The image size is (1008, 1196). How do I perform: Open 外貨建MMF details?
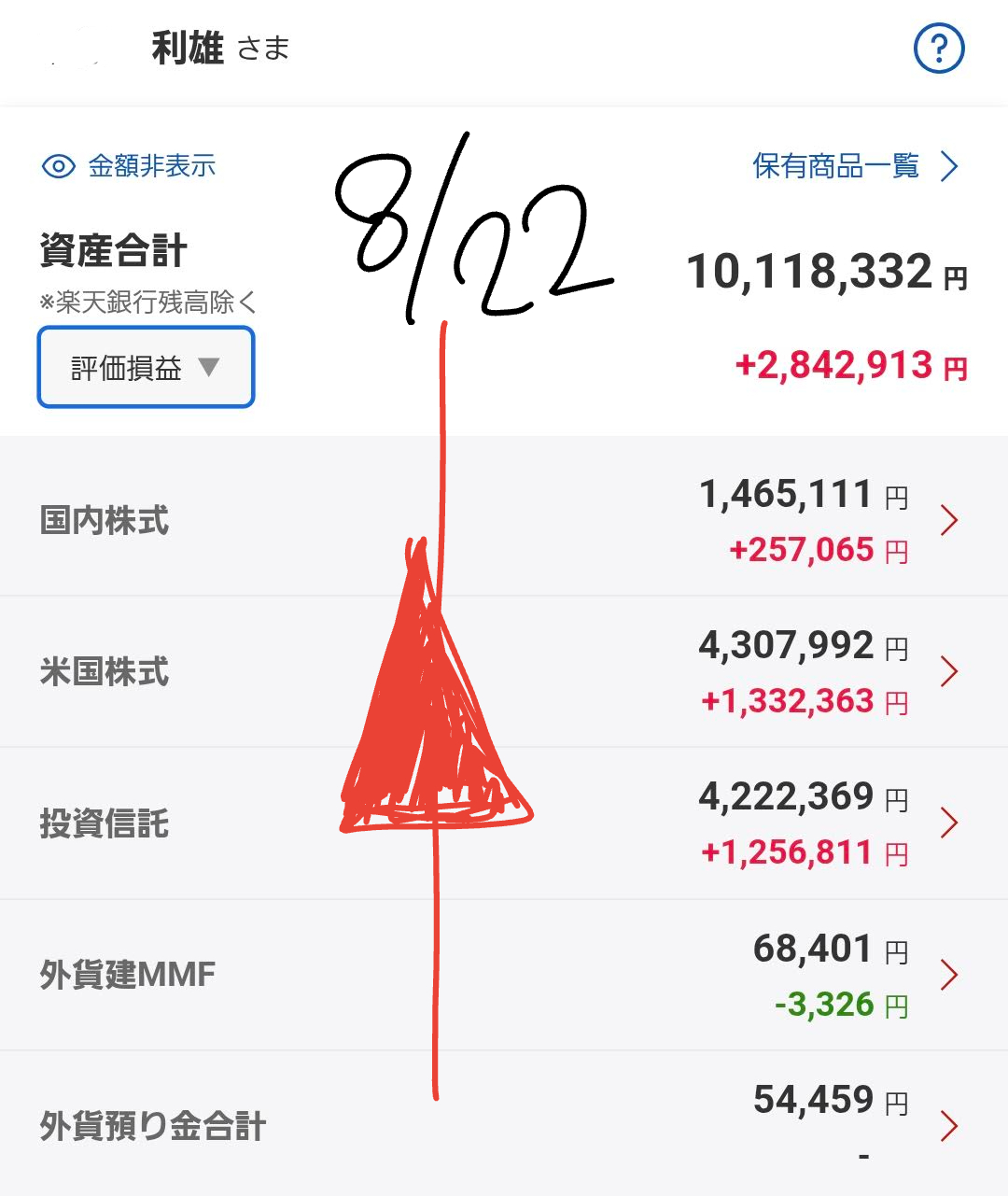pos(504,975)
